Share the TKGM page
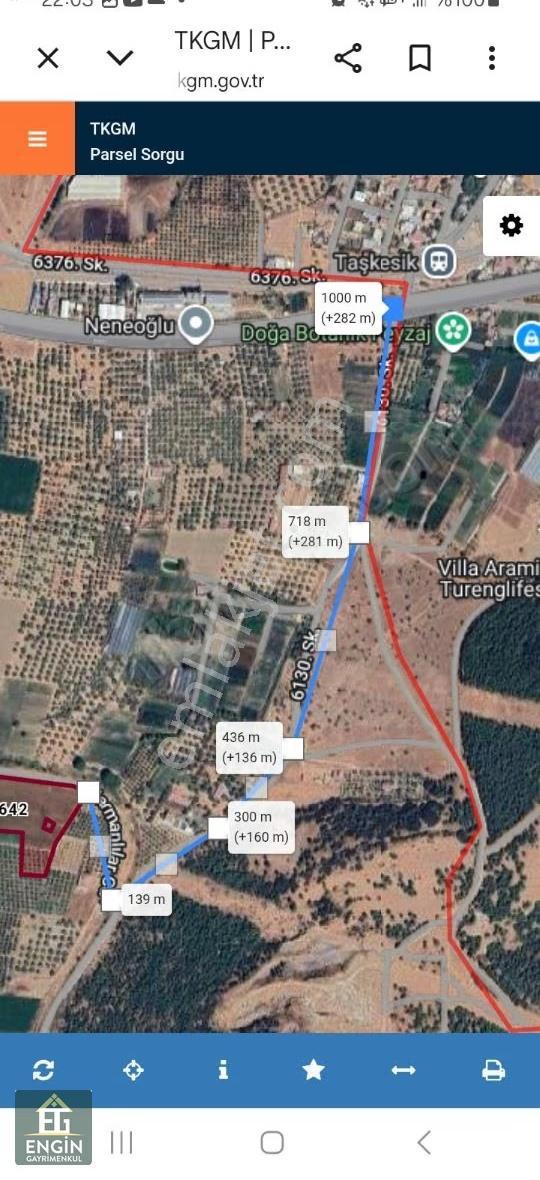 [x=347, y=58]
